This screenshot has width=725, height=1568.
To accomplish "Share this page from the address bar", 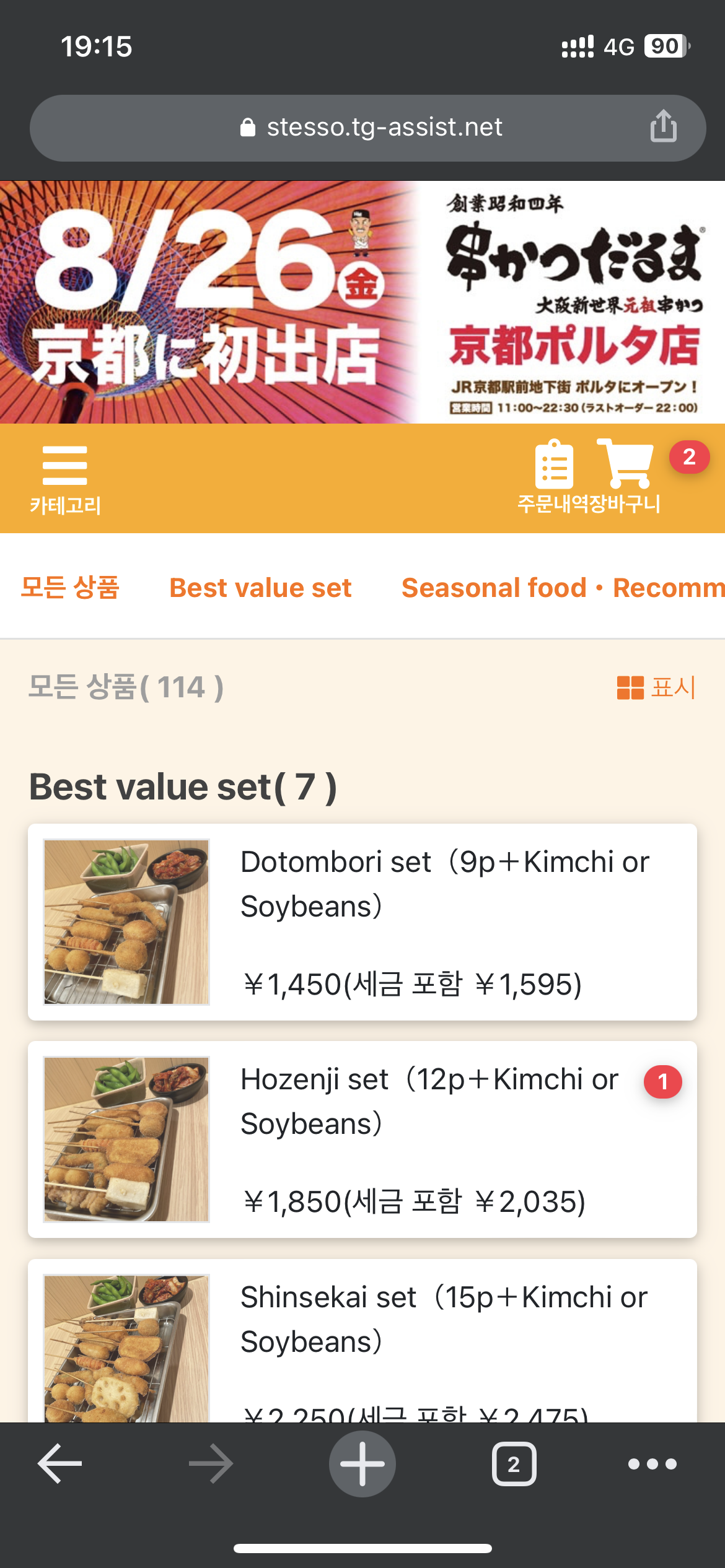I will coord(663,127).
